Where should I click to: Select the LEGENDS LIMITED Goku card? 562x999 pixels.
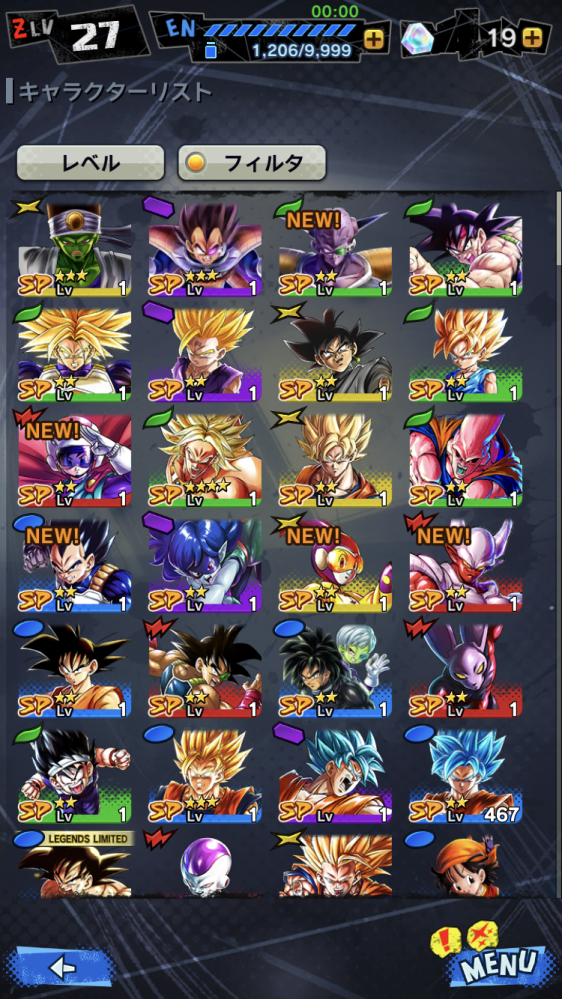(75, 865)
